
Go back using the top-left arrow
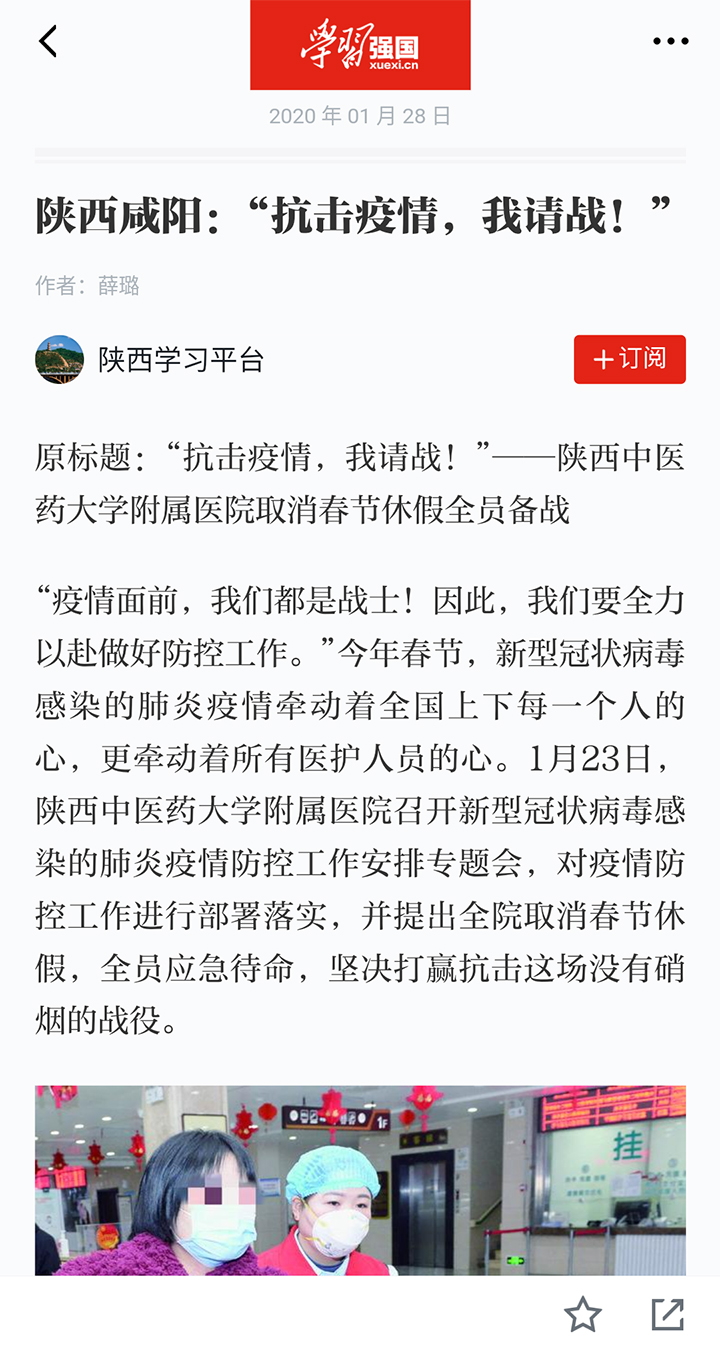click(x=48, y=41)
